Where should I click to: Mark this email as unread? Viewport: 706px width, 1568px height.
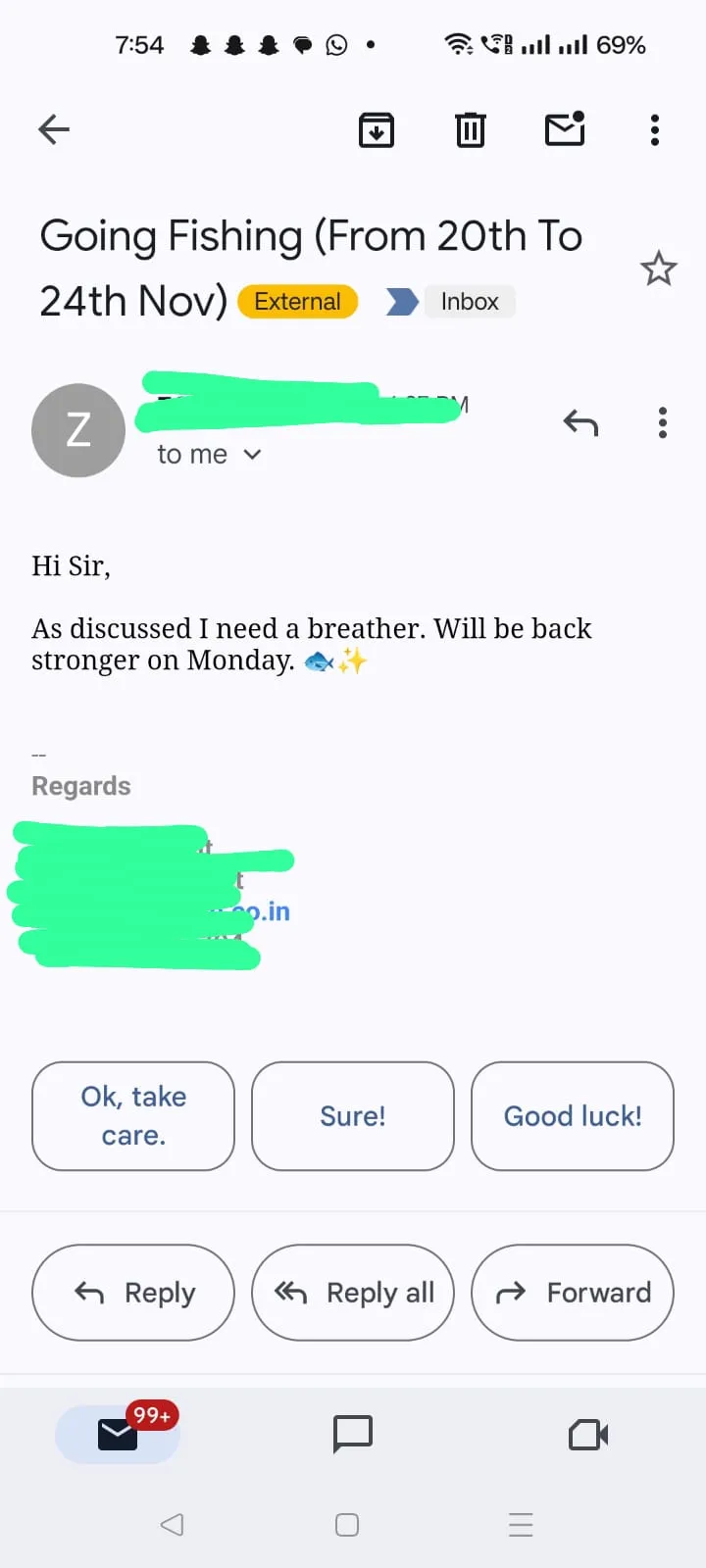(x=565, y=129)
